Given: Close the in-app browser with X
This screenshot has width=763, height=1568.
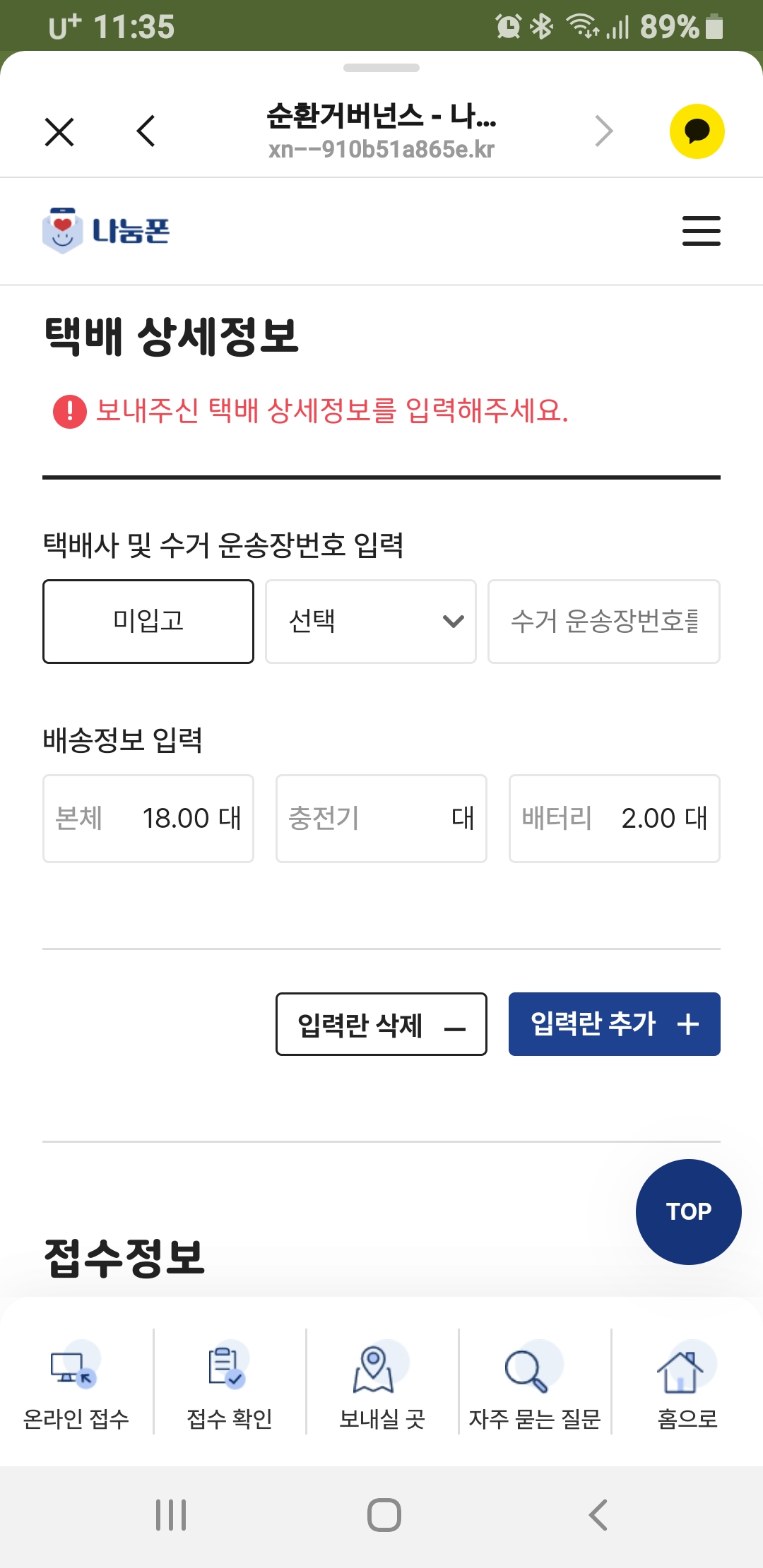Looking at the screenshot, I should click(x=59, y=131).
